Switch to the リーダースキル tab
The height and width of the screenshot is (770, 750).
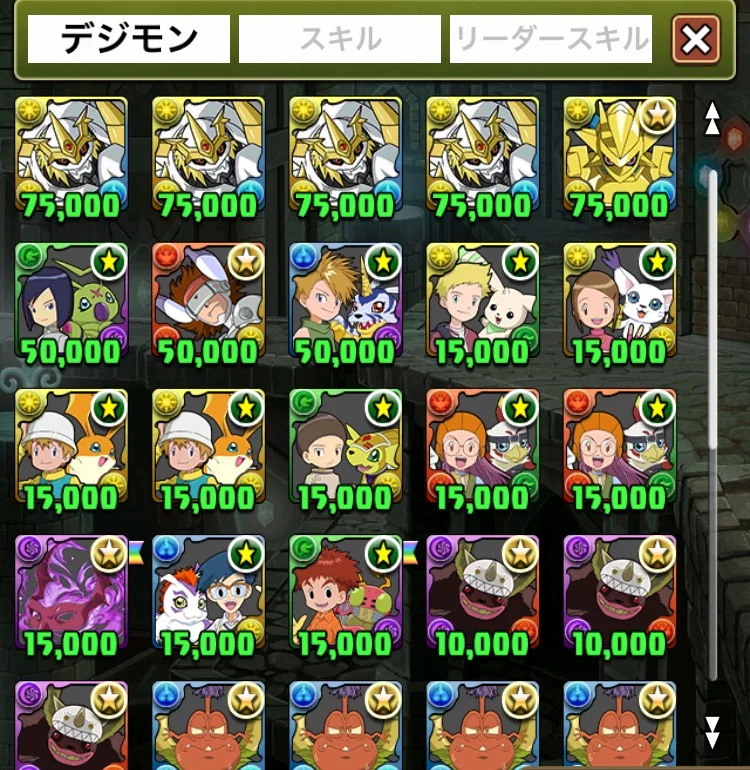(551, 40)
